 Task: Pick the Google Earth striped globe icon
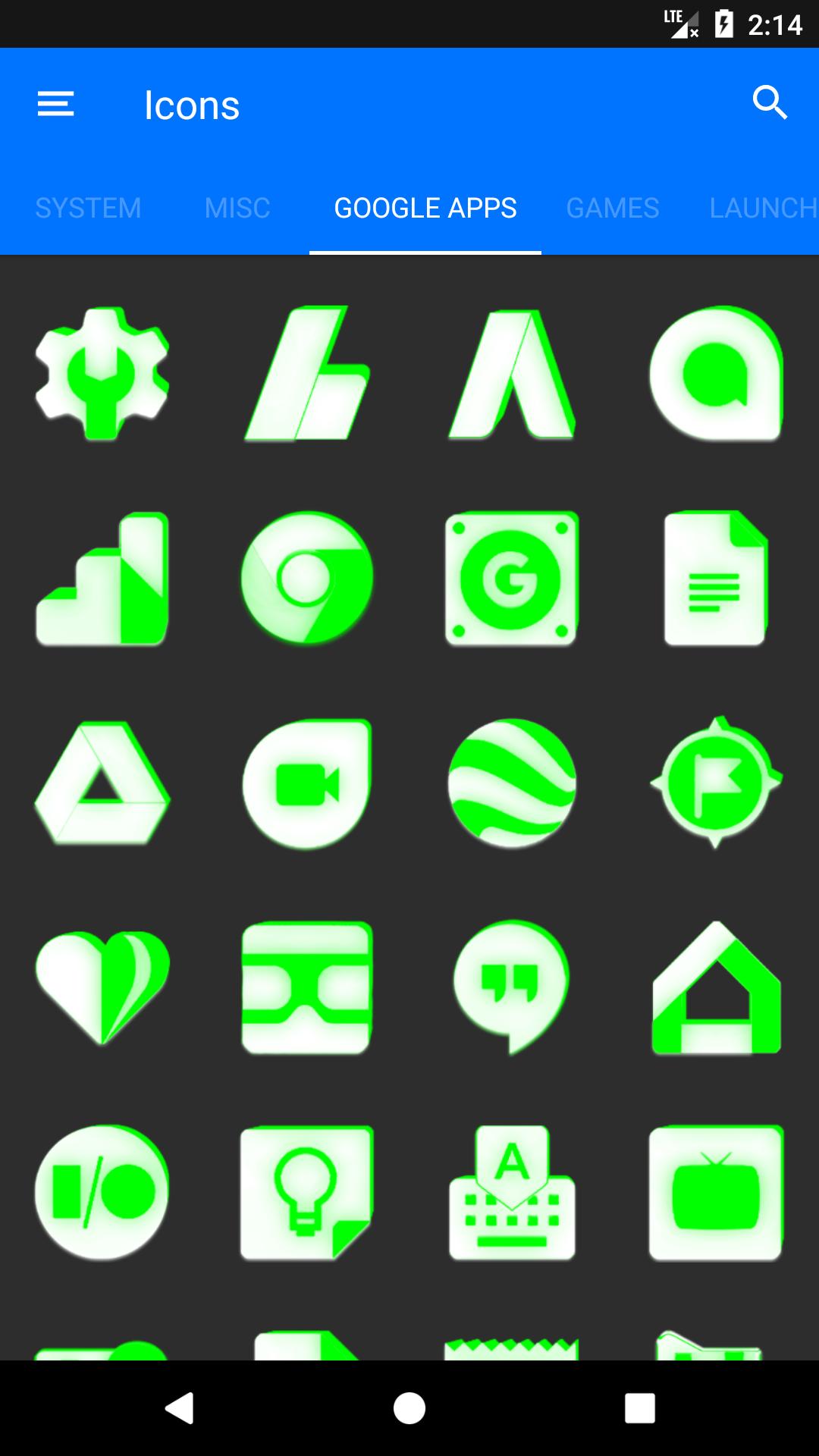click(512, 783)
